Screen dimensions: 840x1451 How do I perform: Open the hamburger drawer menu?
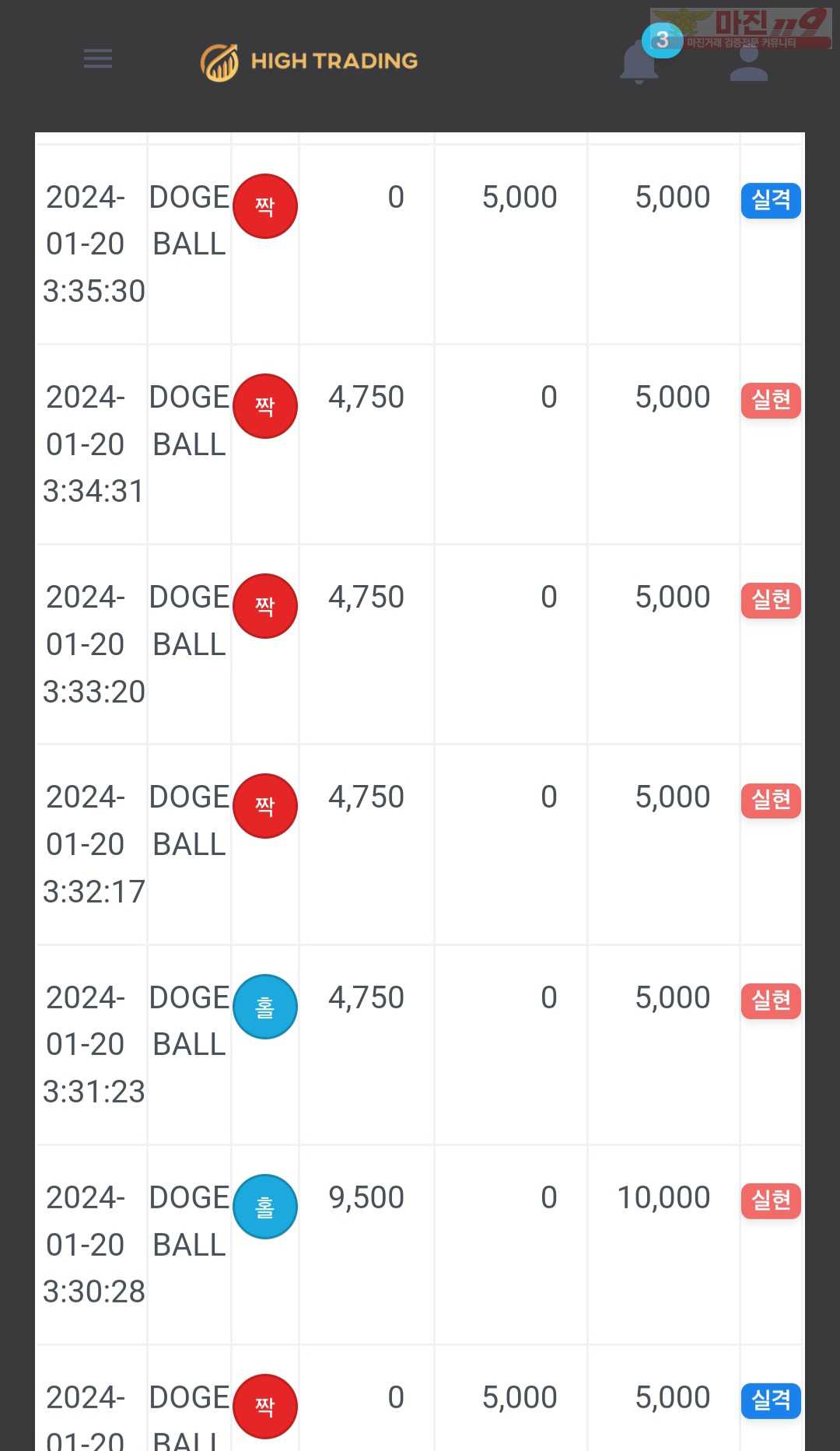pos(98,58)
